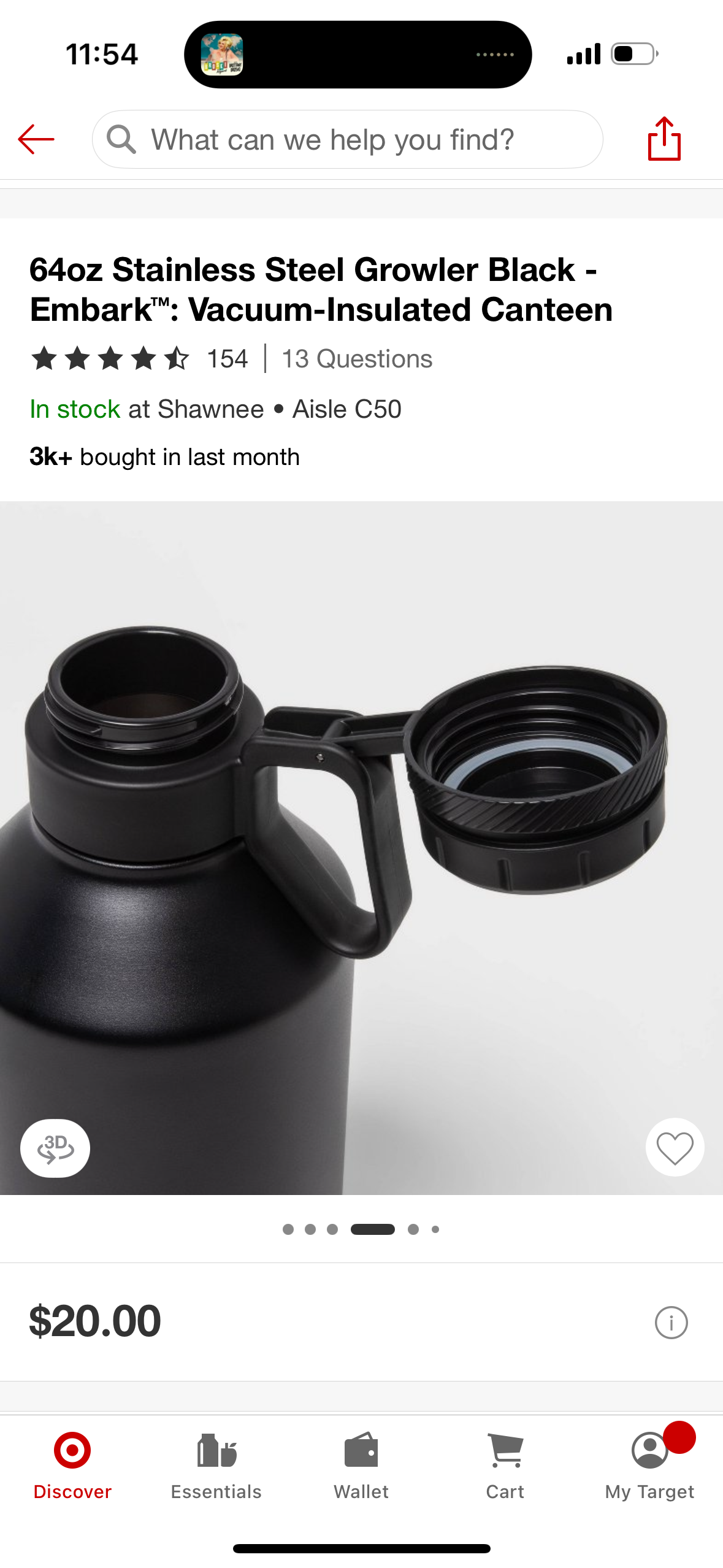Image resolution: width=723 pixels, height=1568 pixels.
Task: Add growler to favorites with heart
Action: [x=675, y=1148]
